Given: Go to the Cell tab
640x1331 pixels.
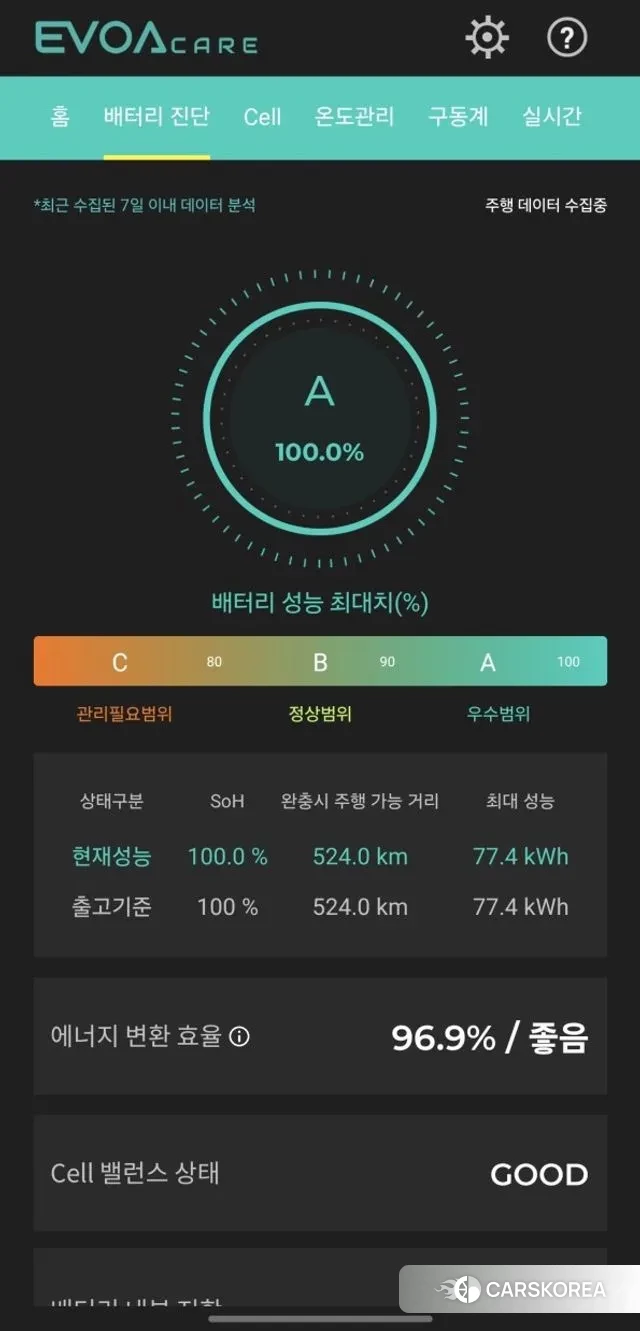Looking at the screenshot, I should (262, 117).
